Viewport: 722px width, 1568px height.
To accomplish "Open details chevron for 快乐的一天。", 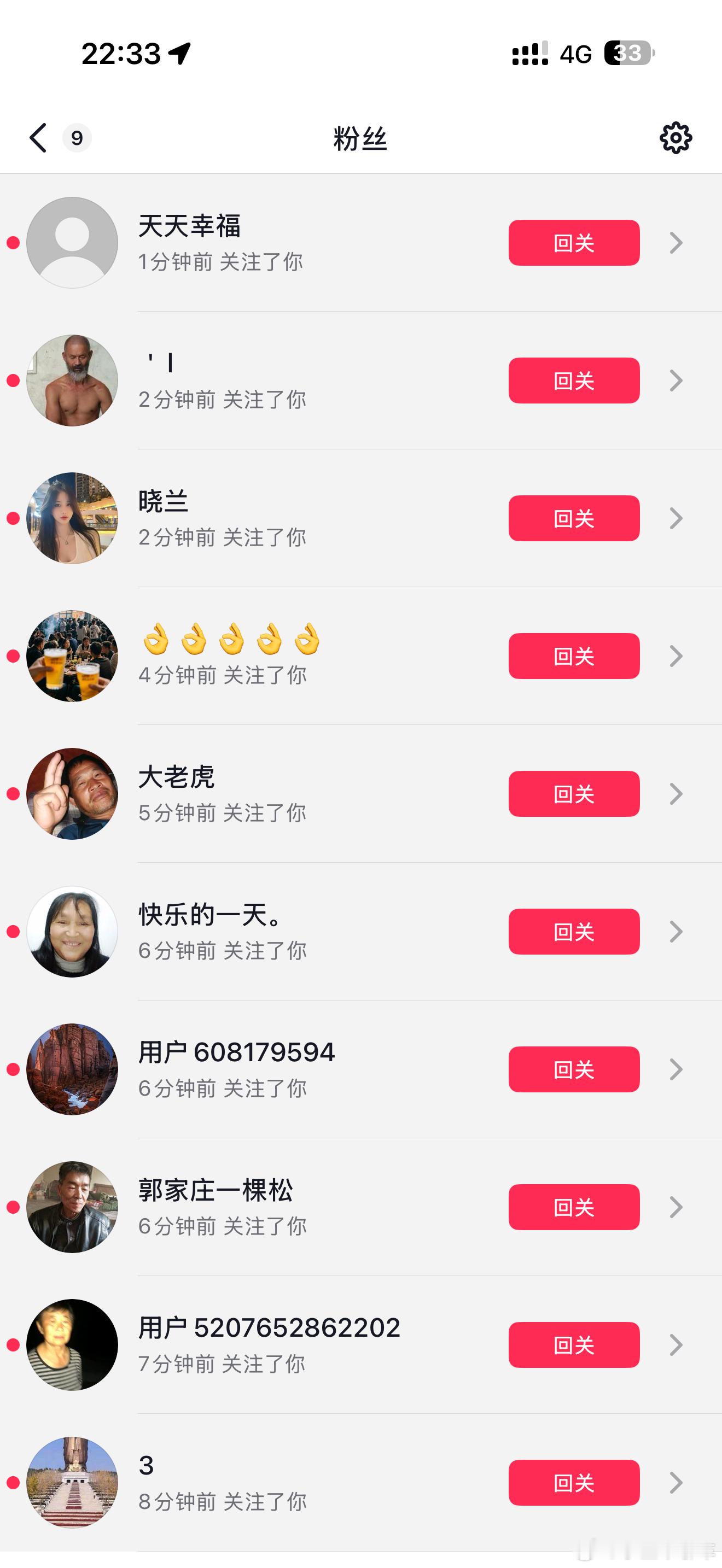I will coord(676,931).
